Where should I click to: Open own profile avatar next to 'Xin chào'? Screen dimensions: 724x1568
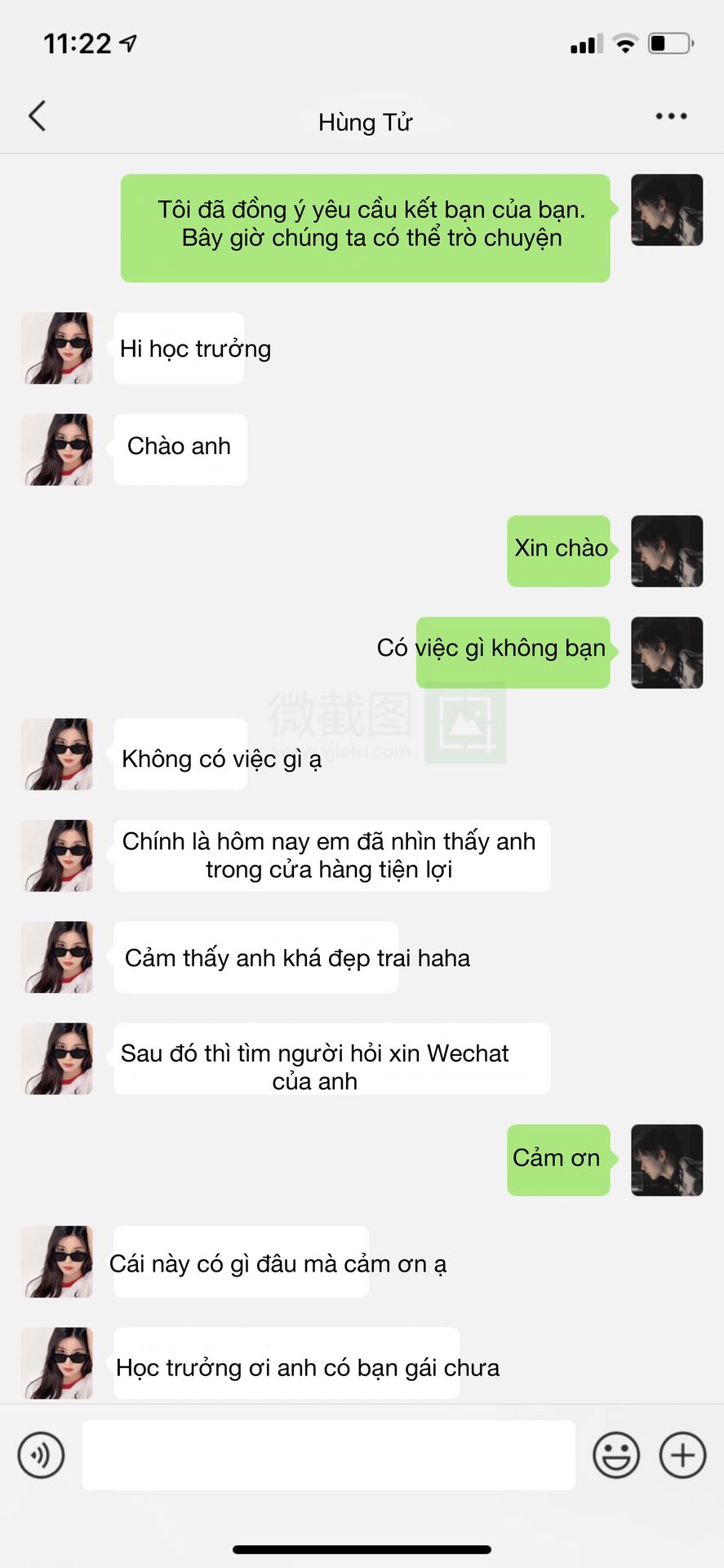click(x=667, y=551)
